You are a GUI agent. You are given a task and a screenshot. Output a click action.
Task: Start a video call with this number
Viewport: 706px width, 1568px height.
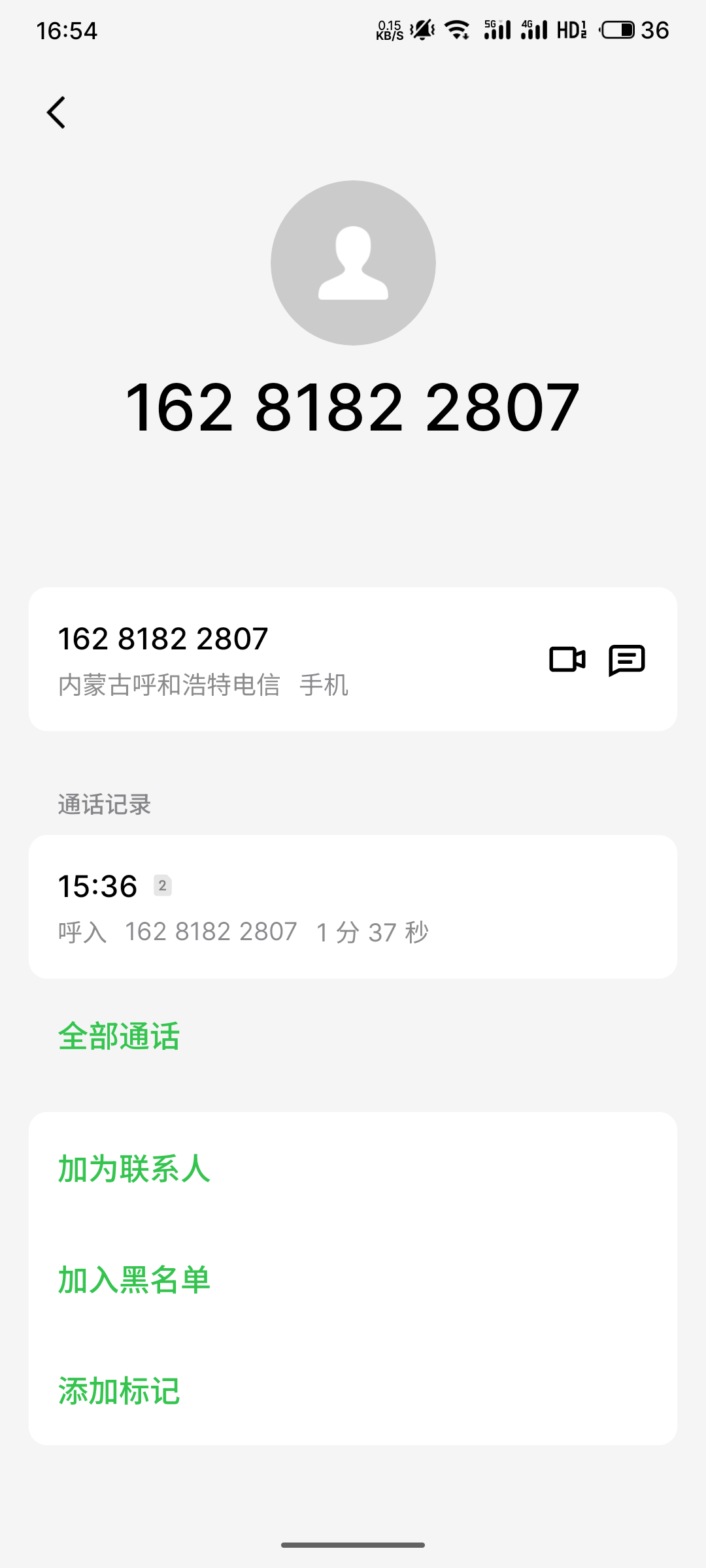click(x=567, y=659)
